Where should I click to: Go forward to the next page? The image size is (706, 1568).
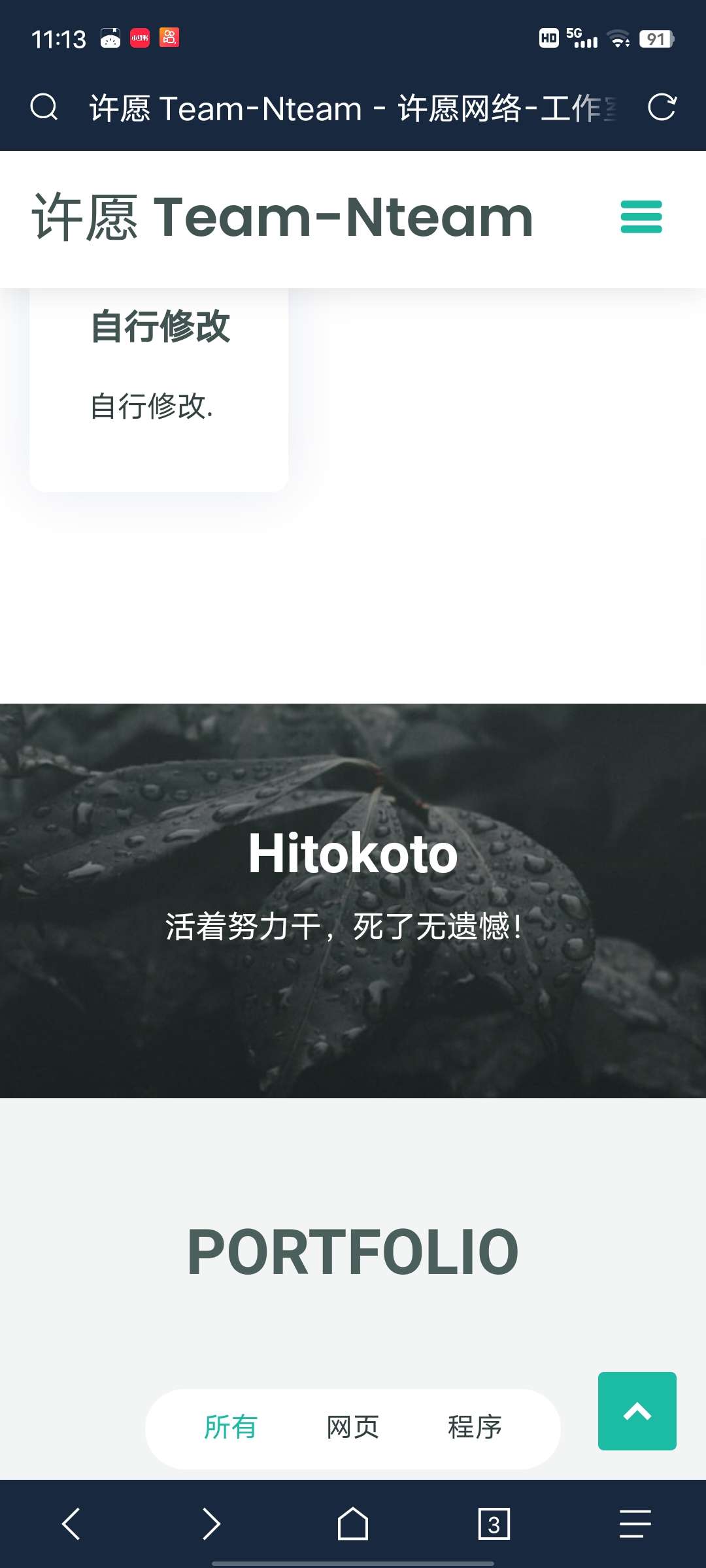[x=212, y=1524]
